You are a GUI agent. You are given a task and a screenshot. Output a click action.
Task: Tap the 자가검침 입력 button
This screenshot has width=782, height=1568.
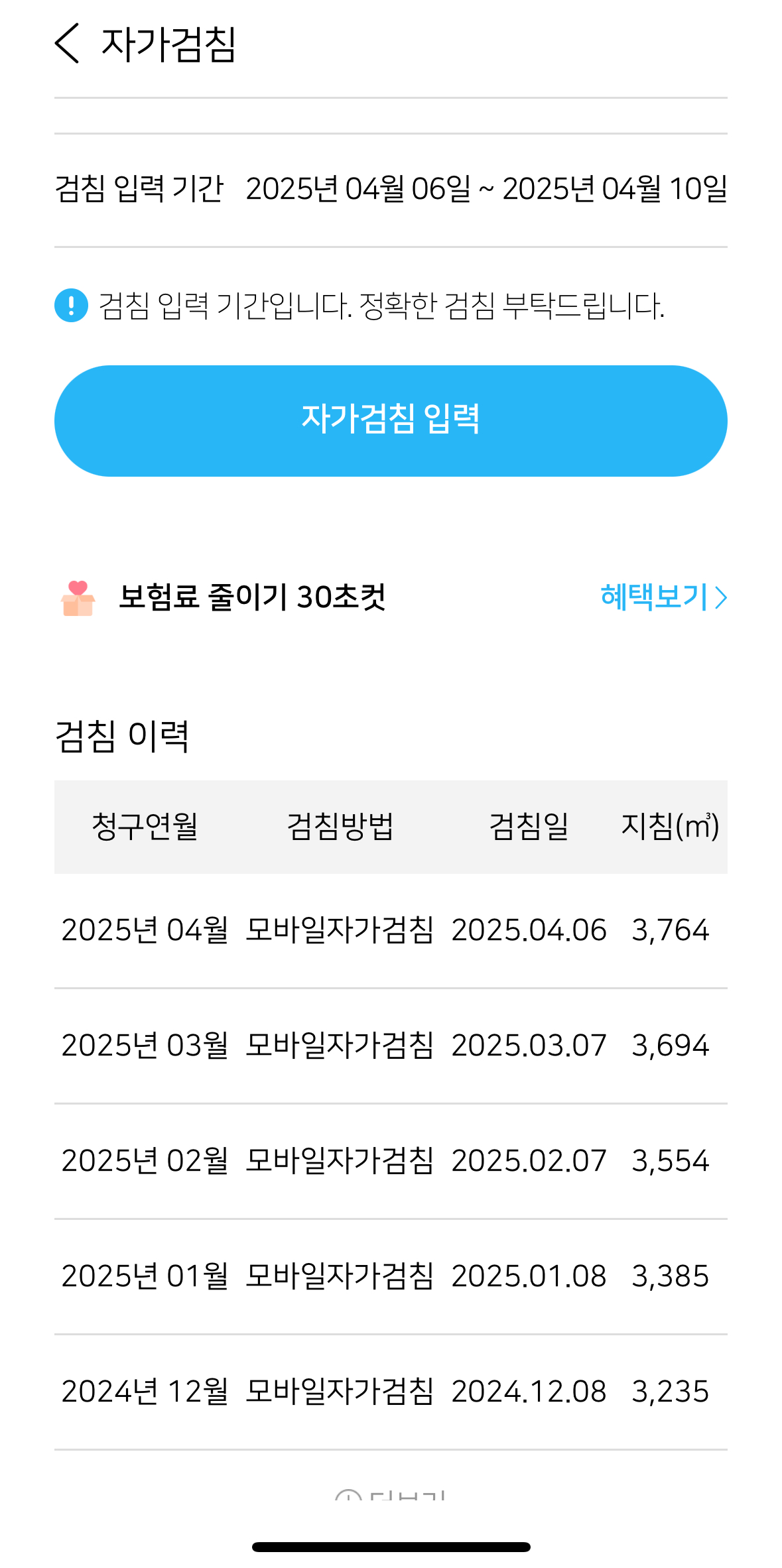[391, 420]
